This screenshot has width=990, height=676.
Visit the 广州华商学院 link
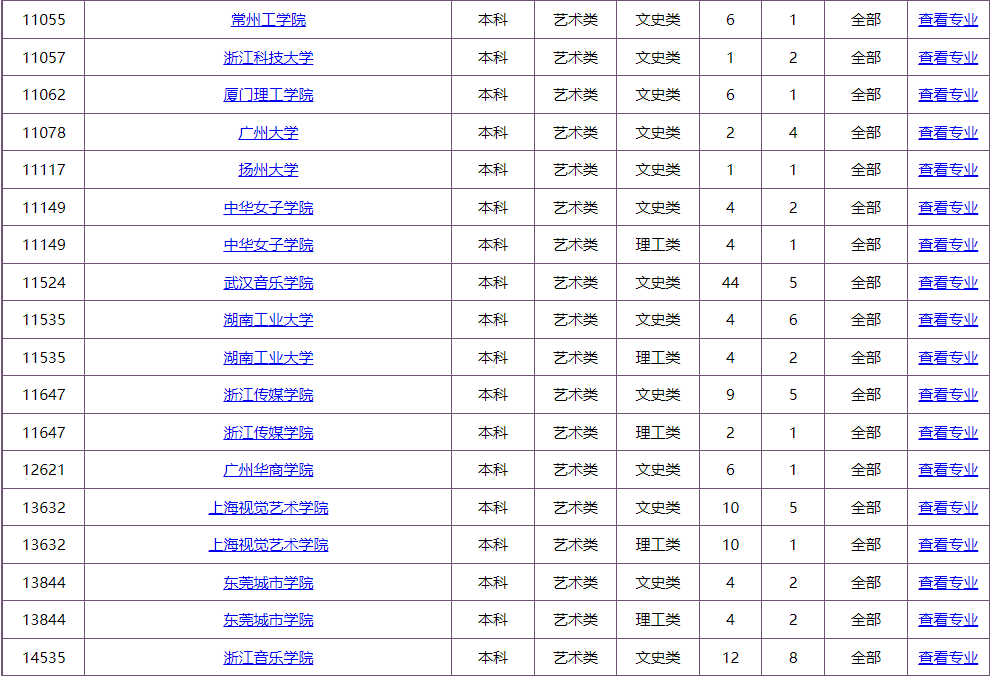[x=268, y=470]
